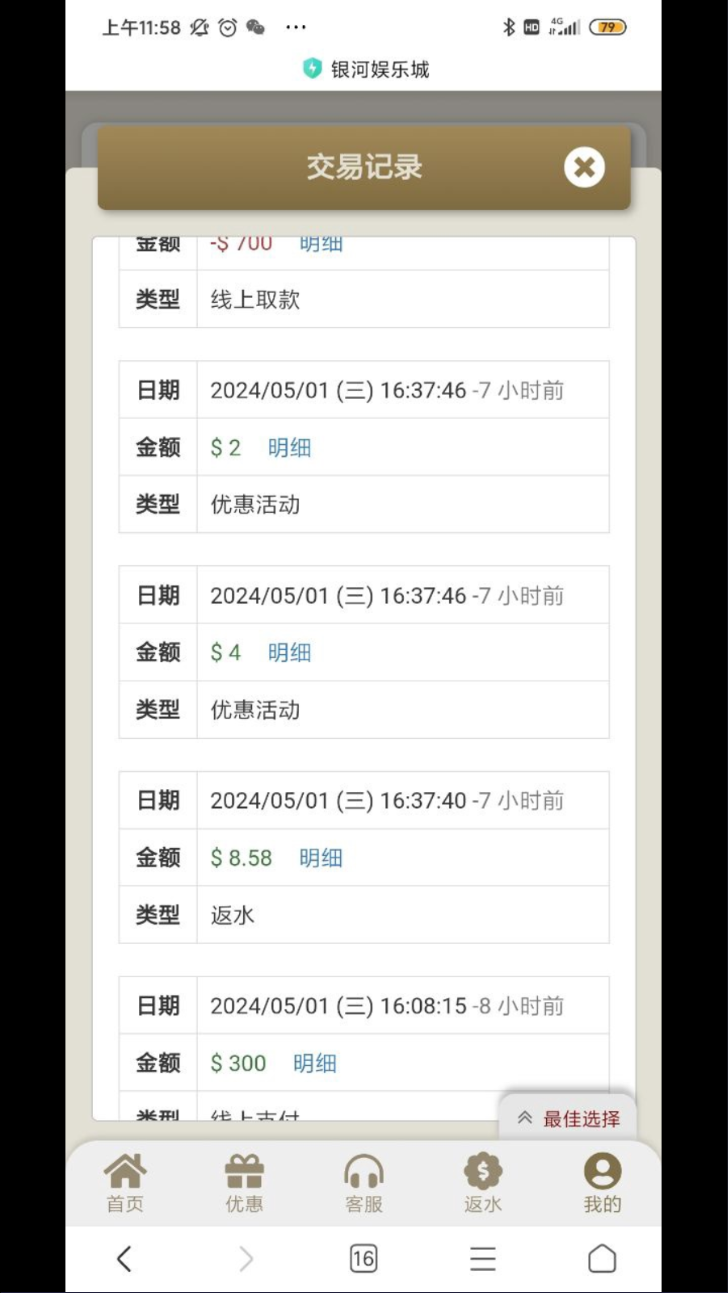Tap the 最佳选择 floating button

pyautogui.click(x=568, y=1119)
